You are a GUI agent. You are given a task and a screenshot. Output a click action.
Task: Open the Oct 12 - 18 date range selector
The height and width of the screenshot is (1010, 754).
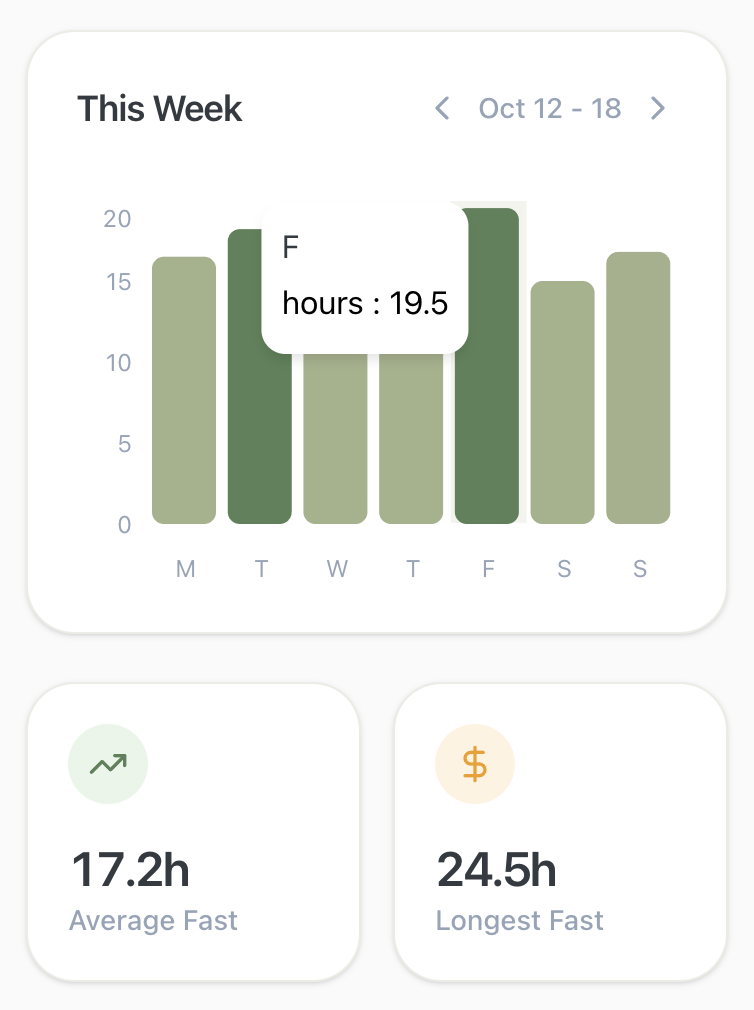pos(549,108)
